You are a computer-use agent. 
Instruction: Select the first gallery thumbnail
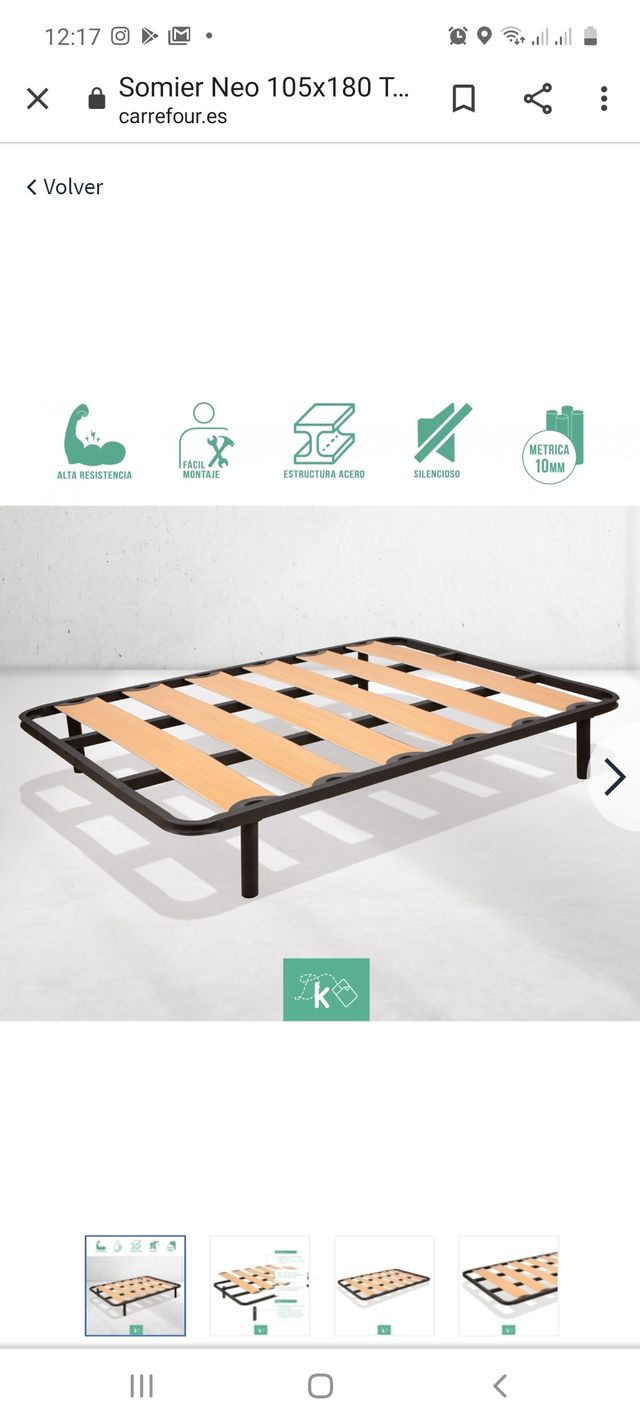(135, 1286)
